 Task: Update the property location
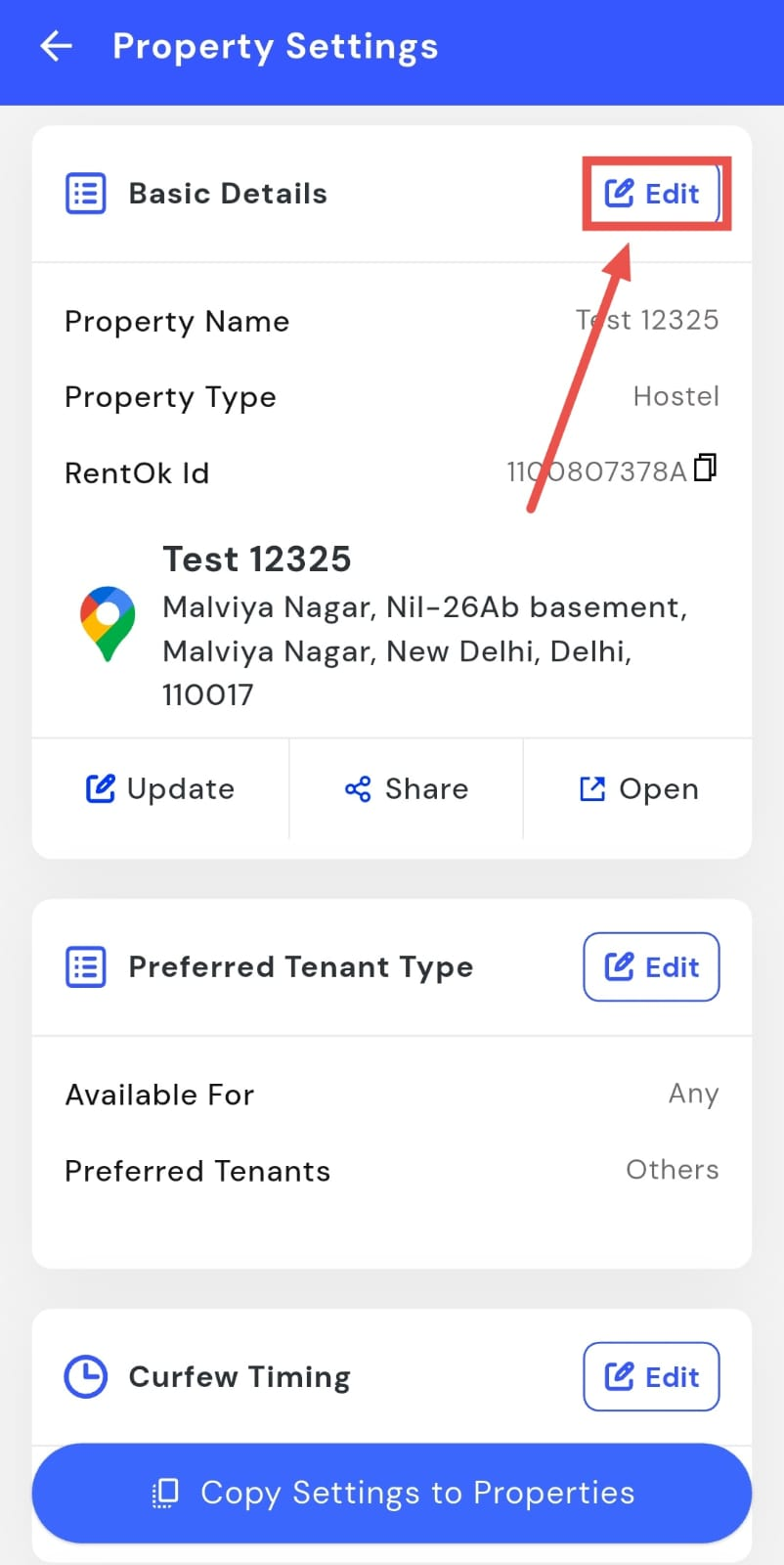click(x=160, y=789)
